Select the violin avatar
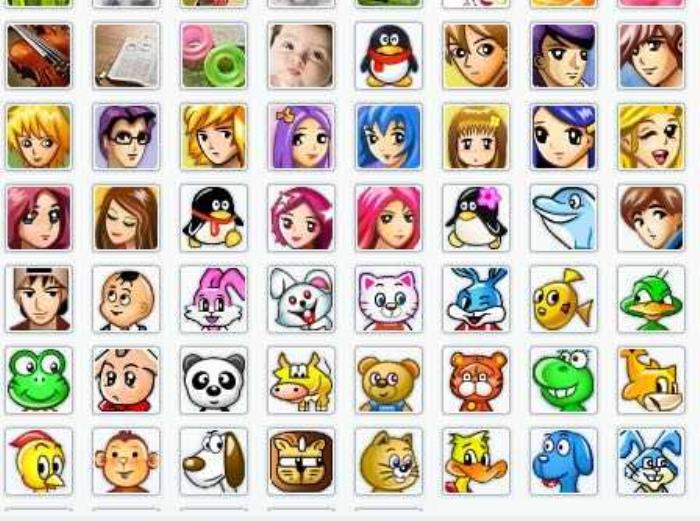 click(x=39, y=56)
